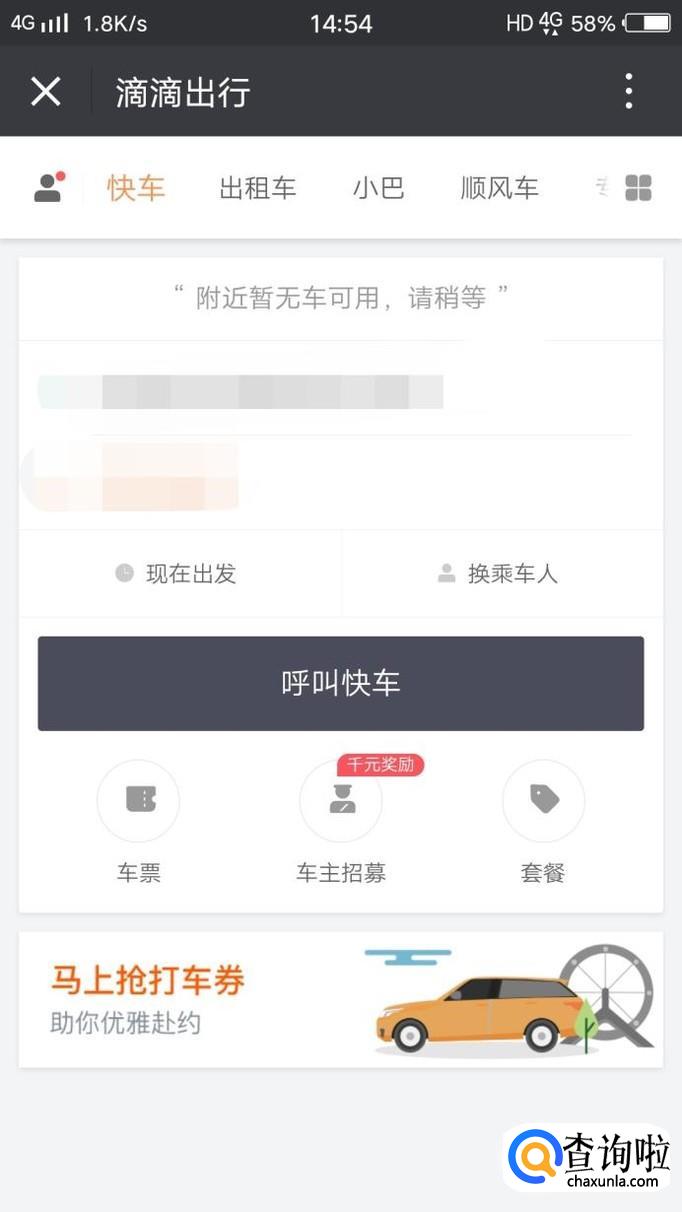The image size is (682, 1212).
Task: Switch to the 小巴 tab
Action: click(378, 187)
